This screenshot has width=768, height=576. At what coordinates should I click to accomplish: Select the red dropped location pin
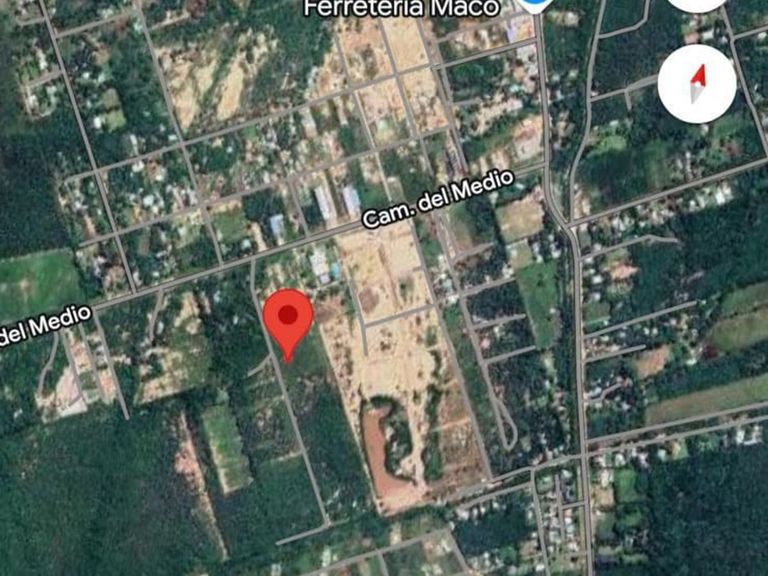(x=289, y=320)
